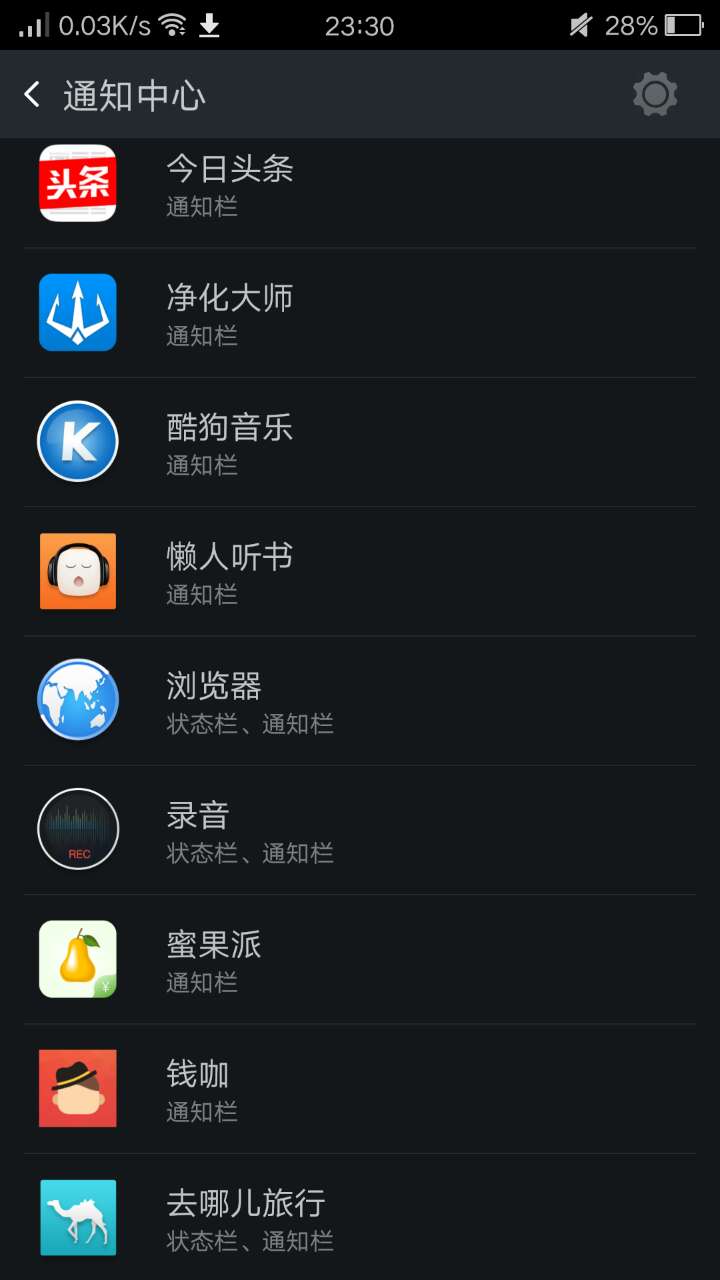The height and width of the screenshot is (1280, 720).
Task: Open the camel icon for 去哪儿旅行
Action: (78, 1217)
